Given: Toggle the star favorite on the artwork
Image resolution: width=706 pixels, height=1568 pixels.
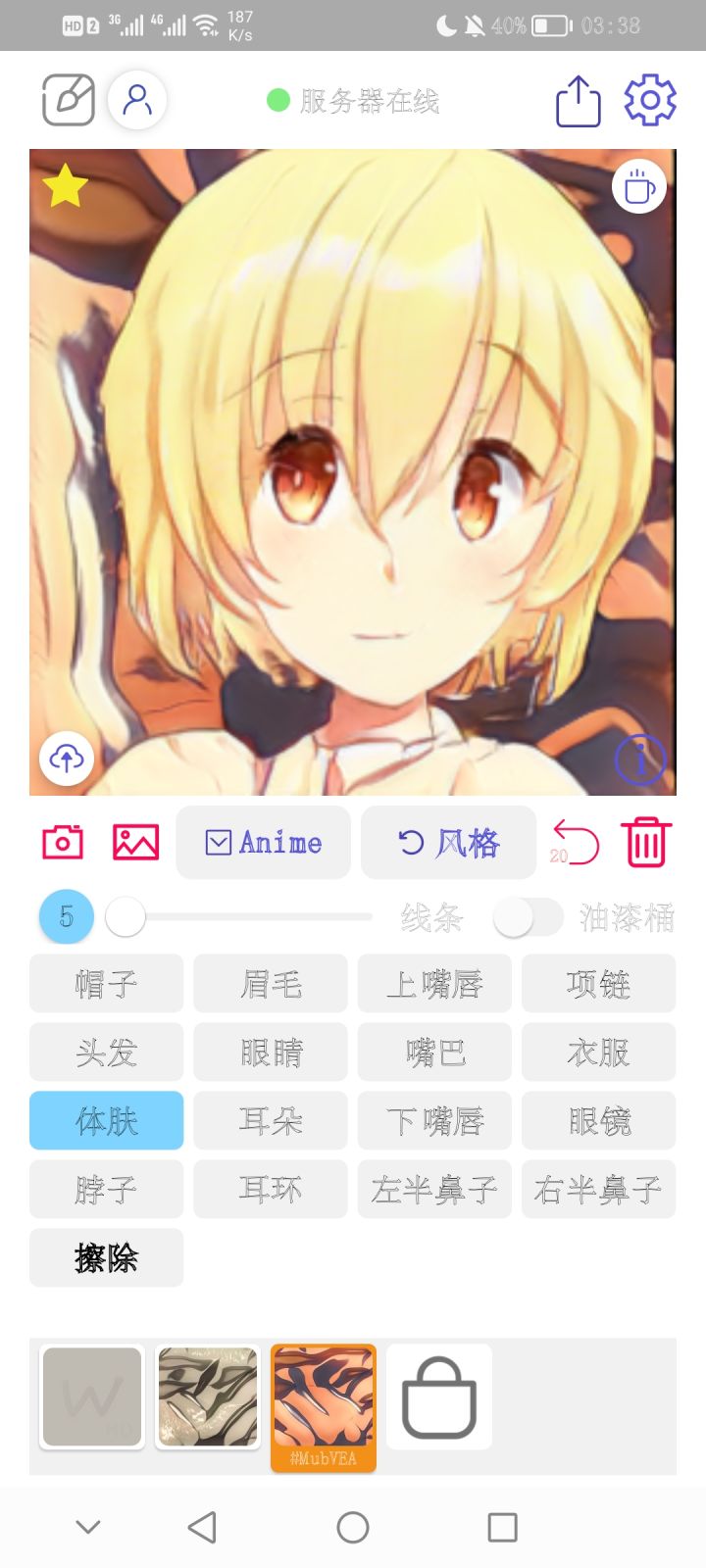Looking at the screenshot, I should click(65, 186).
